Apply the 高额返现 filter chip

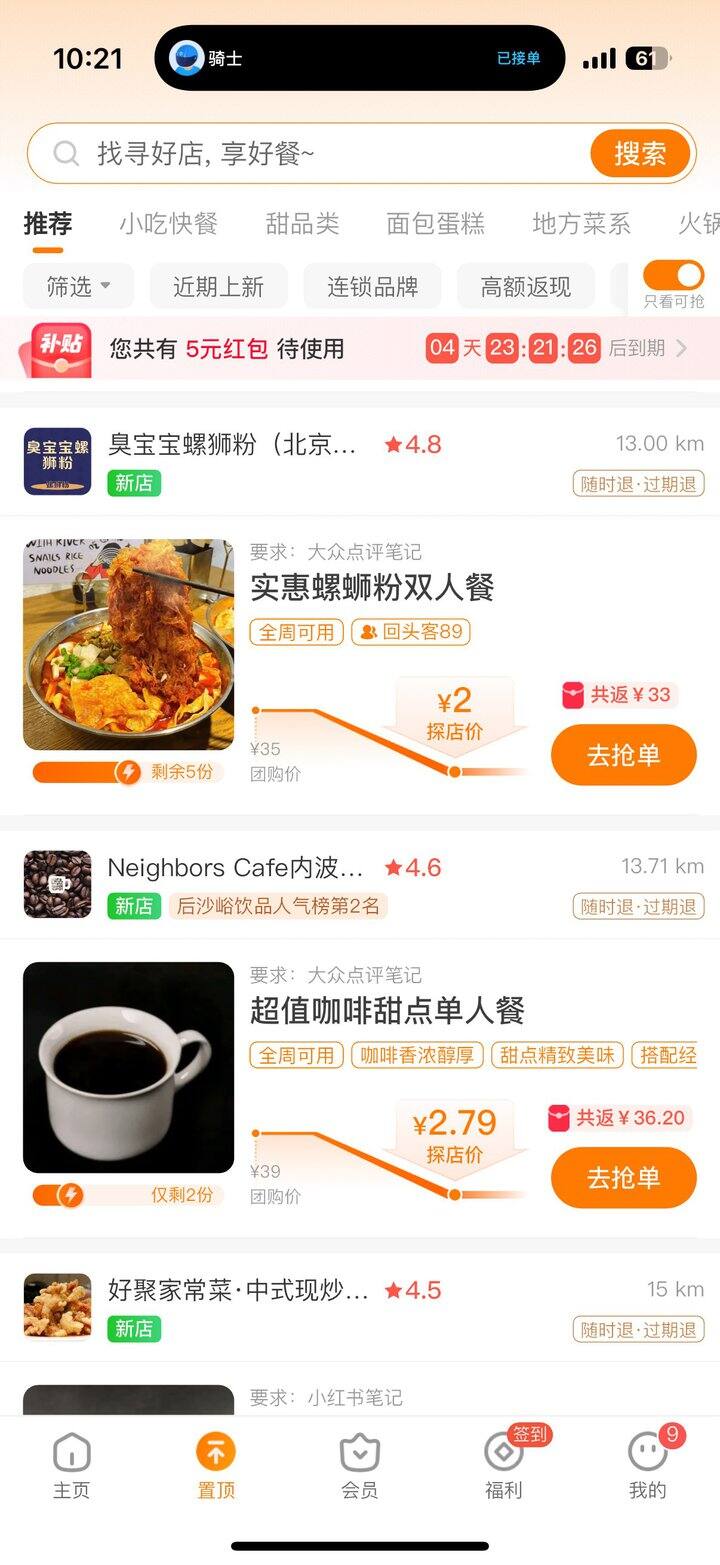[x=526, y=287]
